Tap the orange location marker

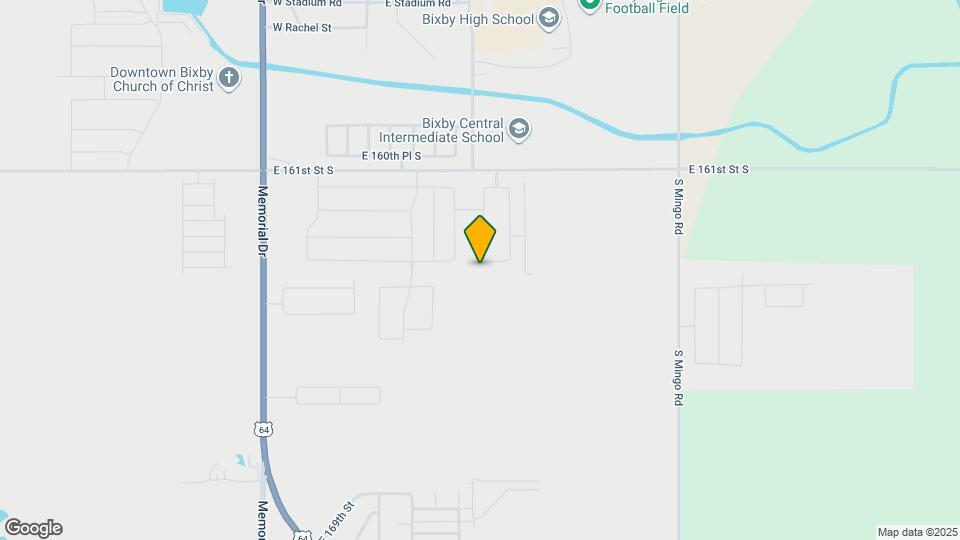[480, 238]
